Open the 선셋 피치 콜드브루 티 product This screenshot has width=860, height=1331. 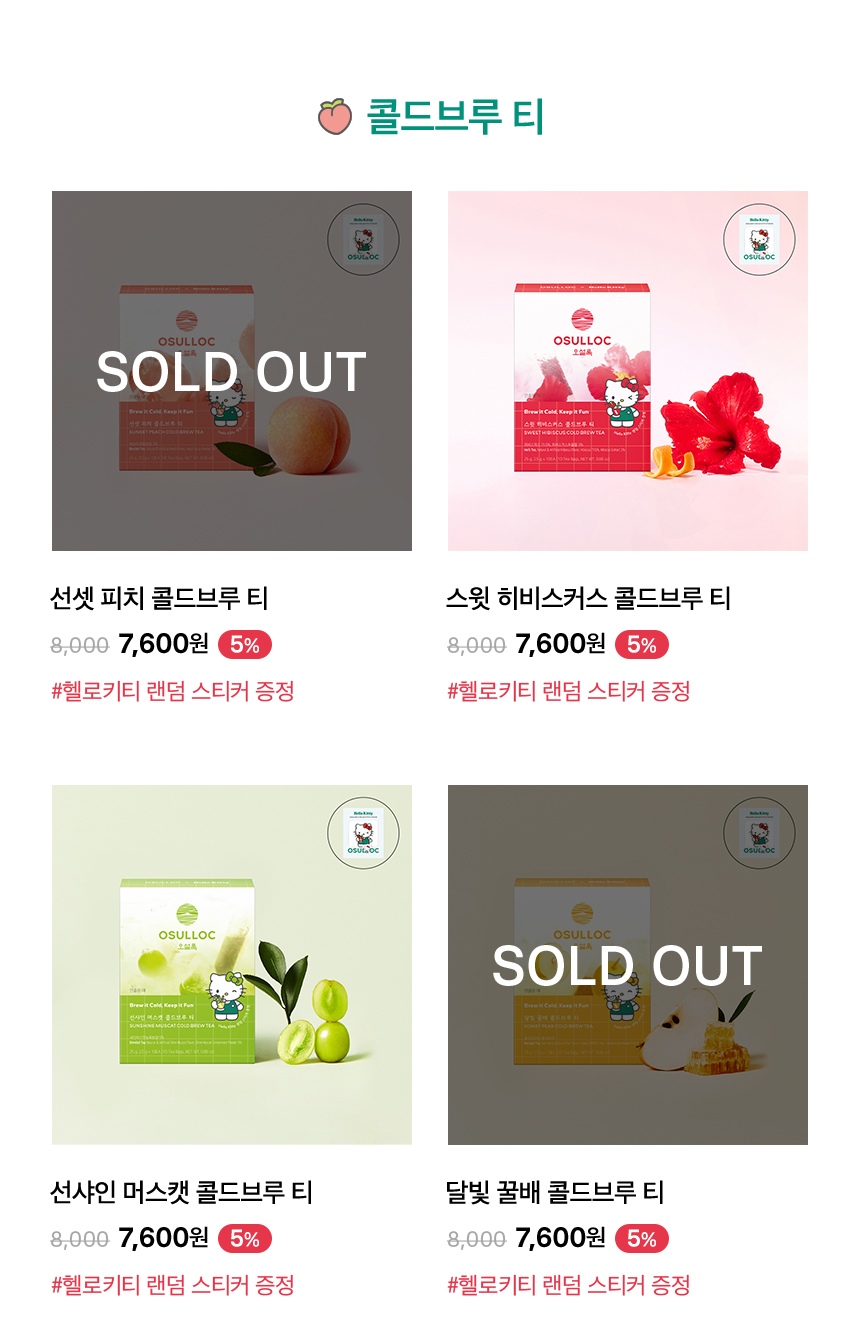[x=231, y=371]
